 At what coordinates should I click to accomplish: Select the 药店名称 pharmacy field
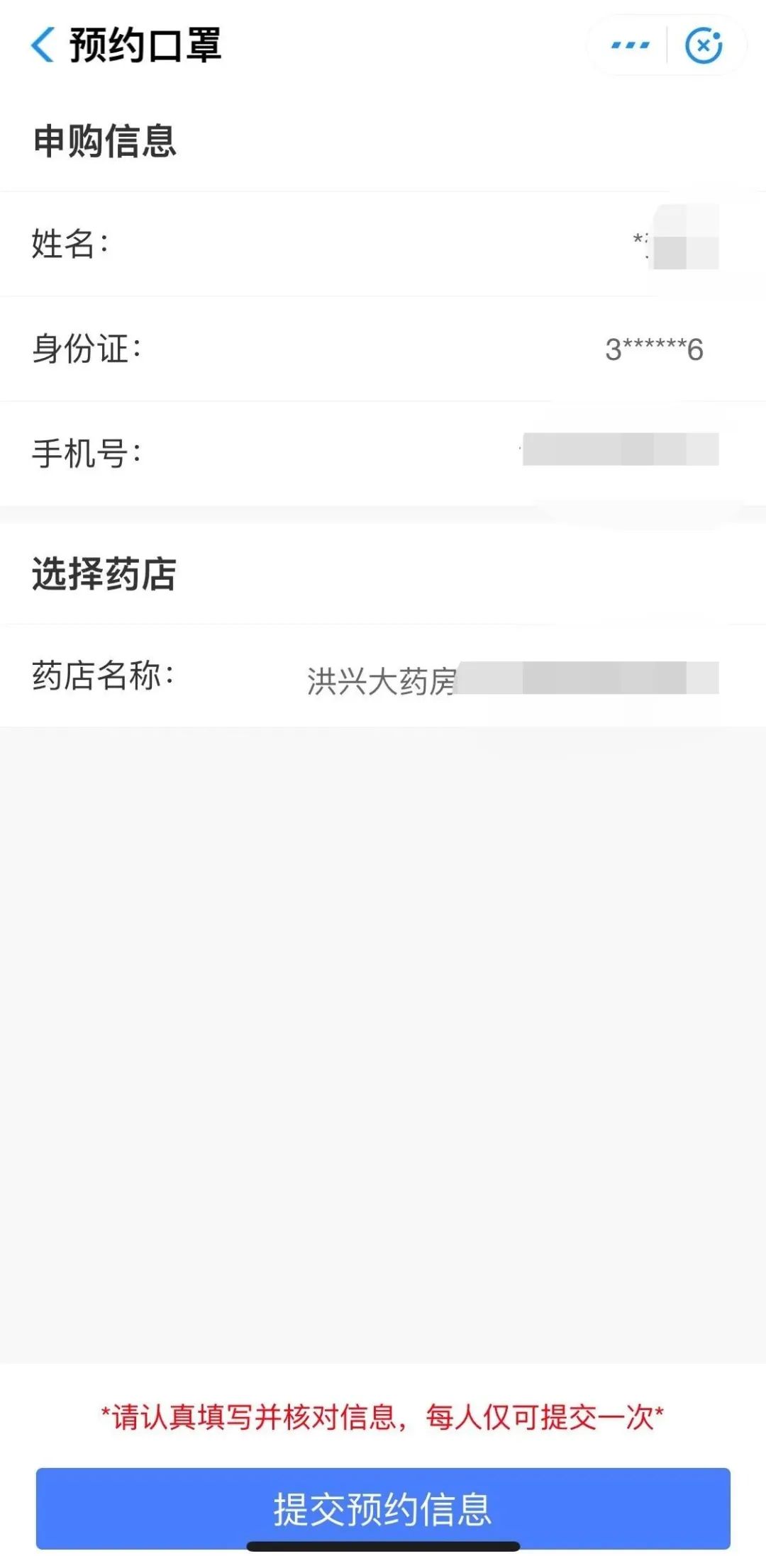pyautogui.click(x=511, y=678)
